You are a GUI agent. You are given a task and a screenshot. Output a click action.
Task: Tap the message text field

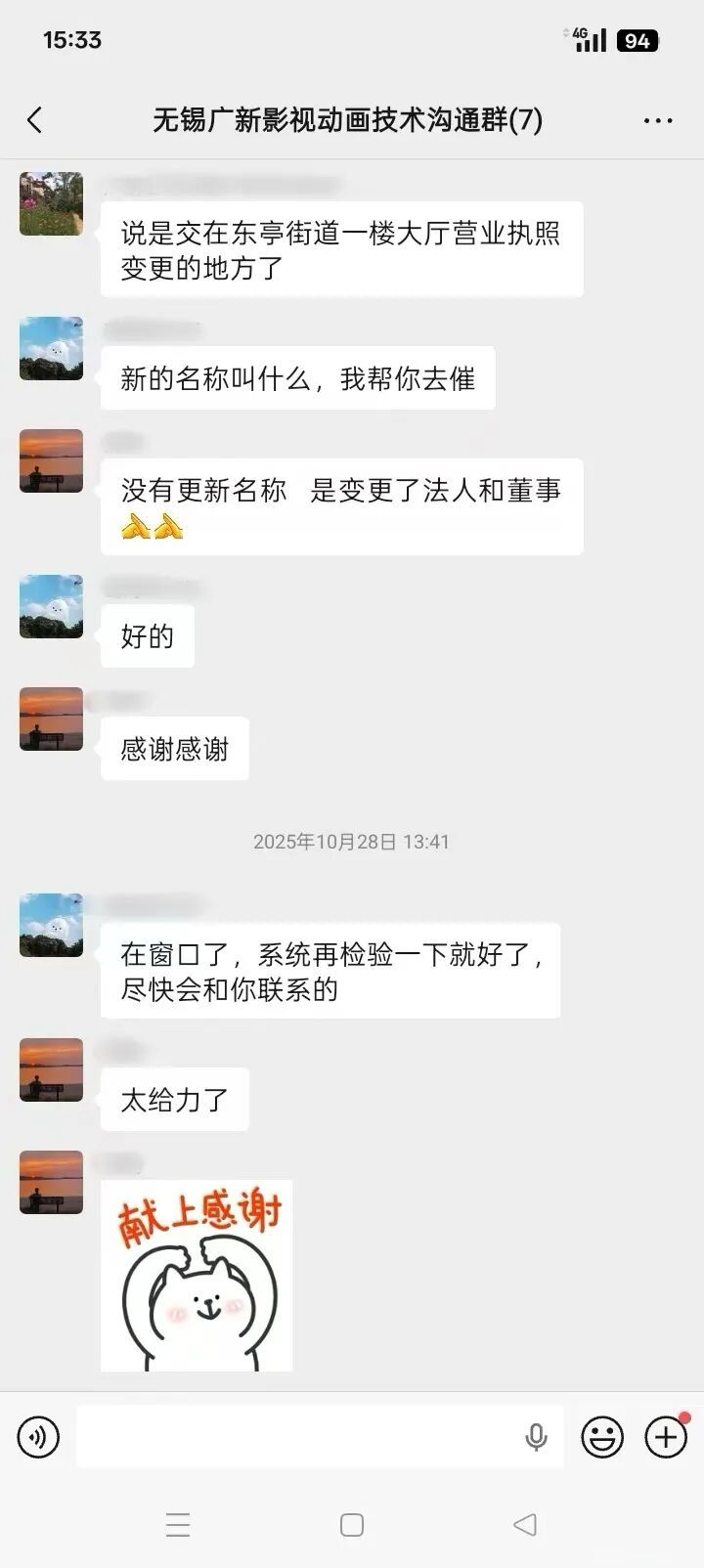tap(293, 1437)
